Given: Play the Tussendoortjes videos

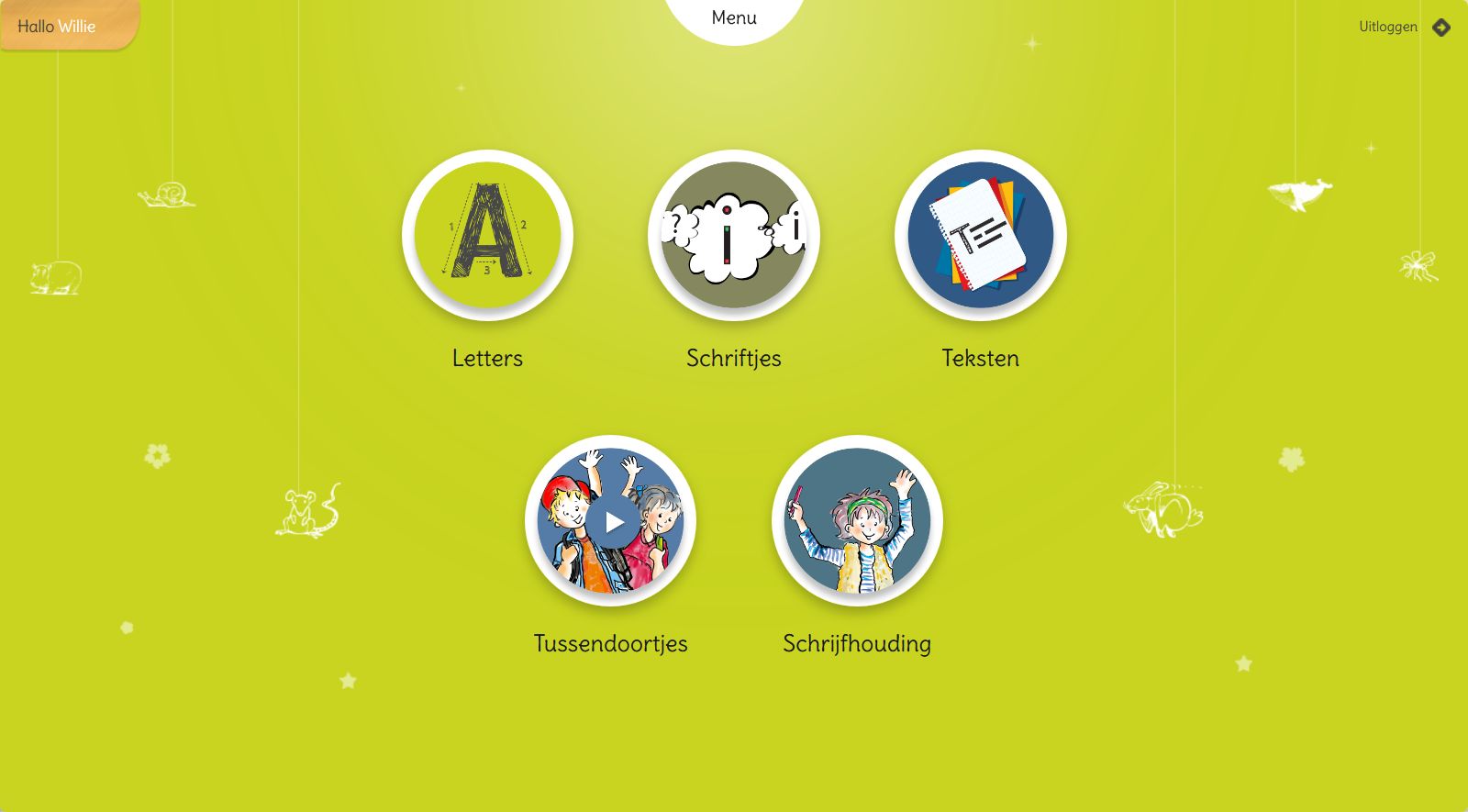Looking at the screenshot, I should (611, 521).
